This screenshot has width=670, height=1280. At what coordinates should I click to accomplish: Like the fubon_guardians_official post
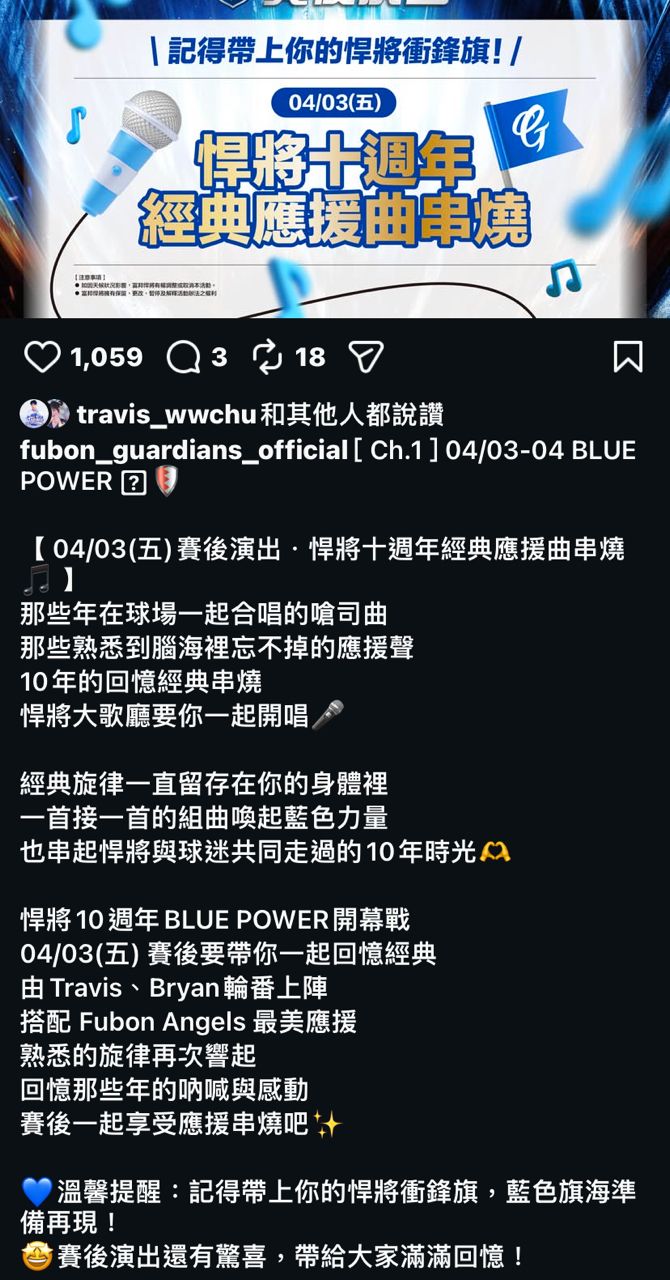(x=42, y=357)
